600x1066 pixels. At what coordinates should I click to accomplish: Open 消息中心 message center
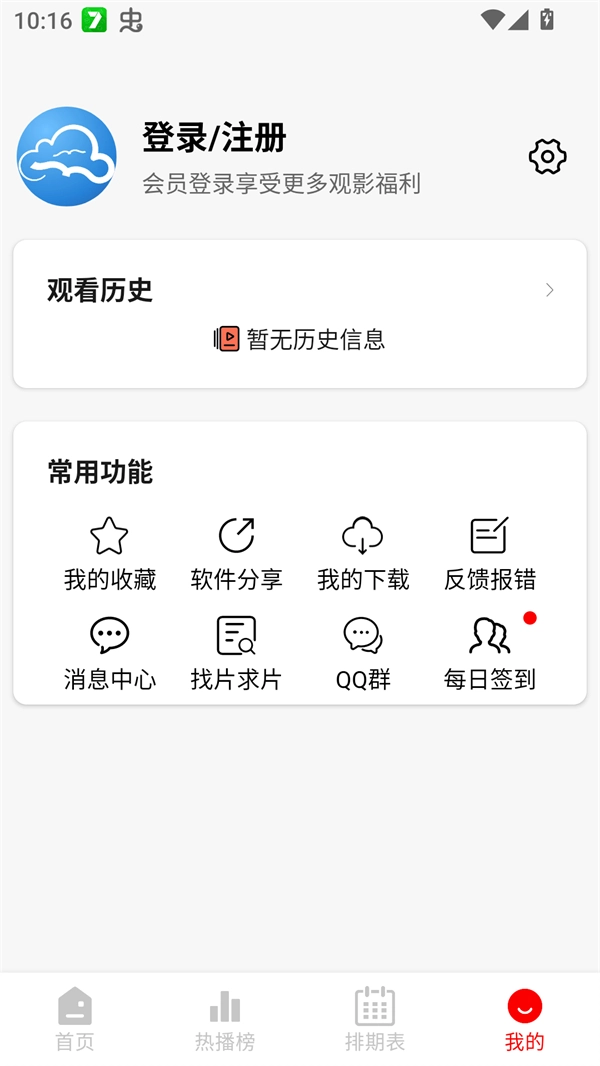109,654
